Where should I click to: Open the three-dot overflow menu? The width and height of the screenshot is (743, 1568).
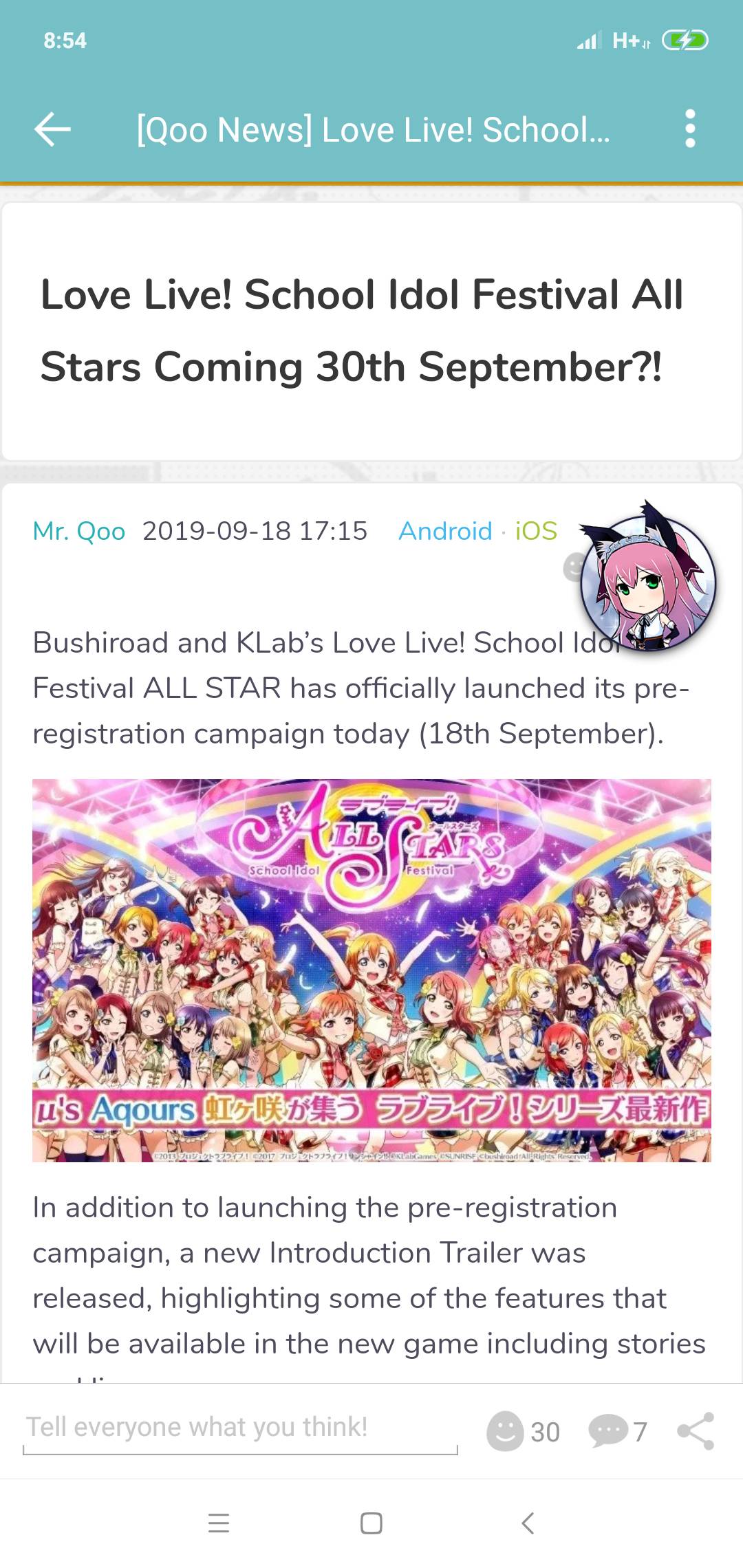[690, 129]
